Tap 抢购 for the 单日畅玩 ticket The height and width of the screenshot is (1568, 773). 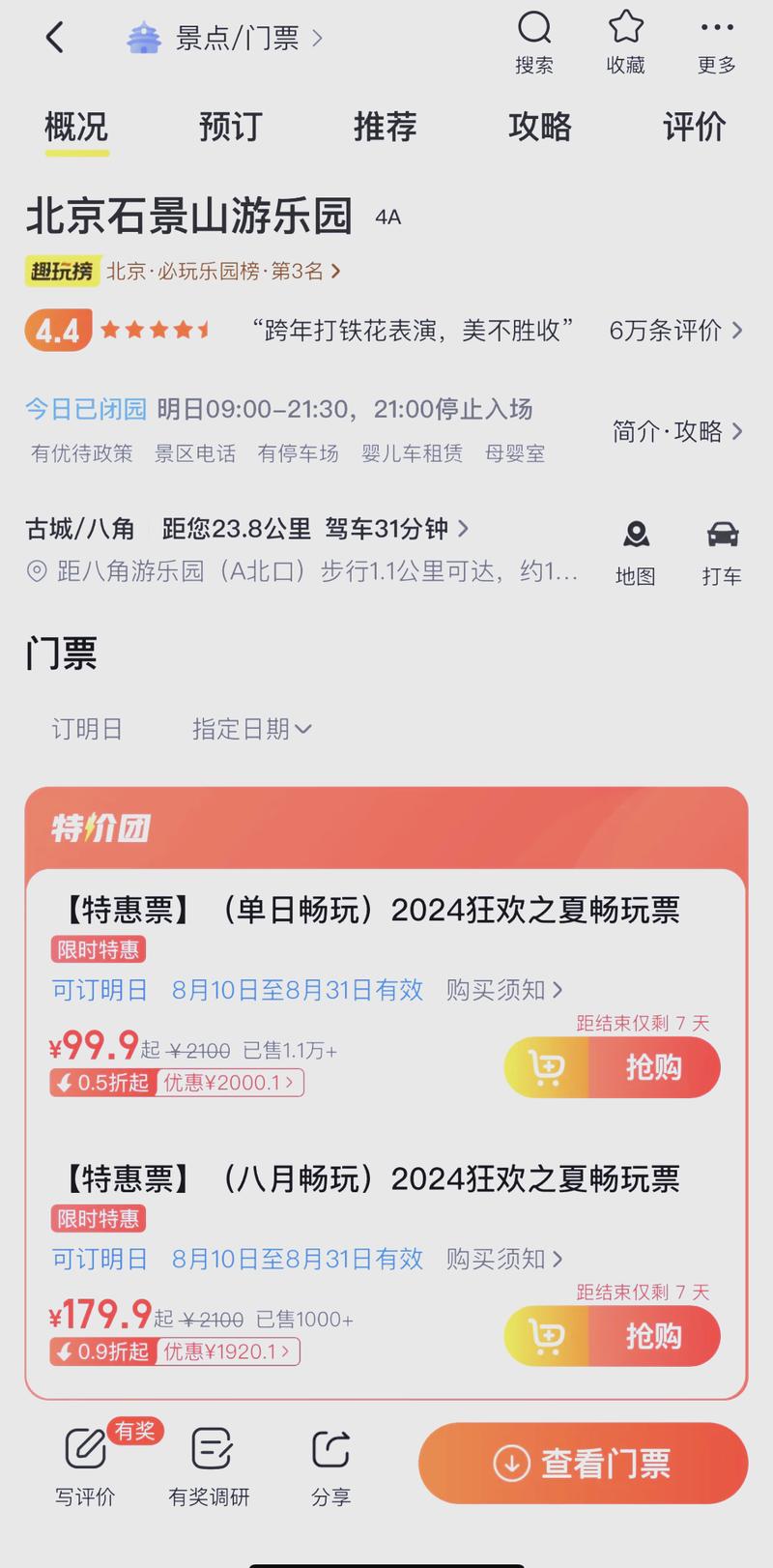(612, 1067)
